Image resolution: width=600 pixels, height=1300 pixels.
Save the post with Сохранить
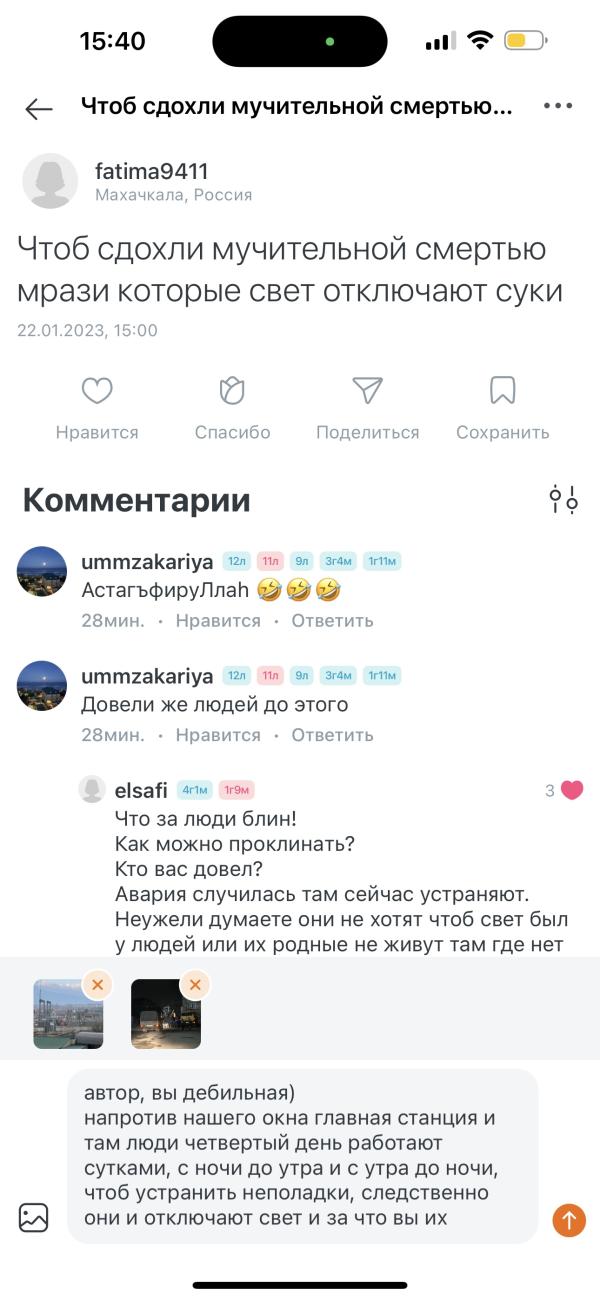[502, 391]
